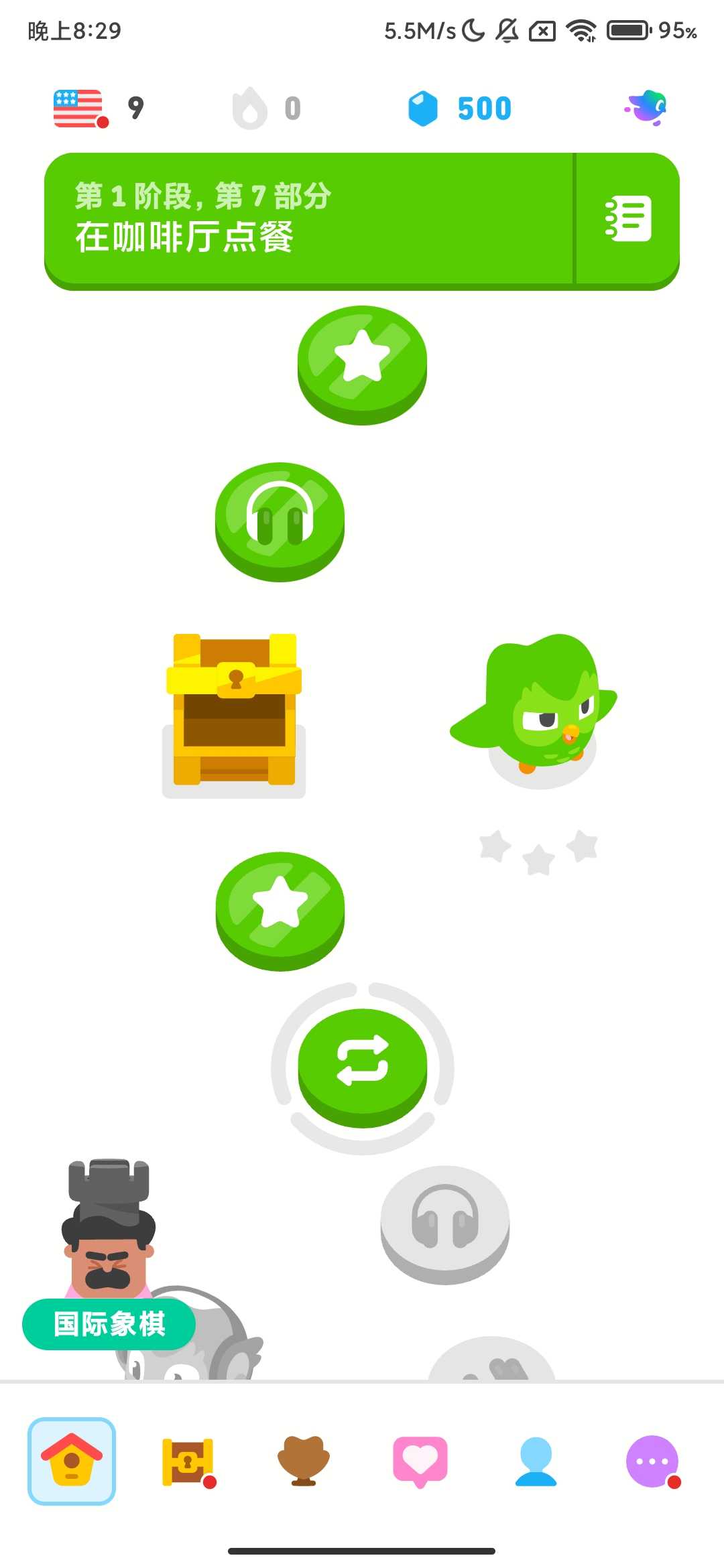Check the streak flame counter

click(x=266, y=108)
